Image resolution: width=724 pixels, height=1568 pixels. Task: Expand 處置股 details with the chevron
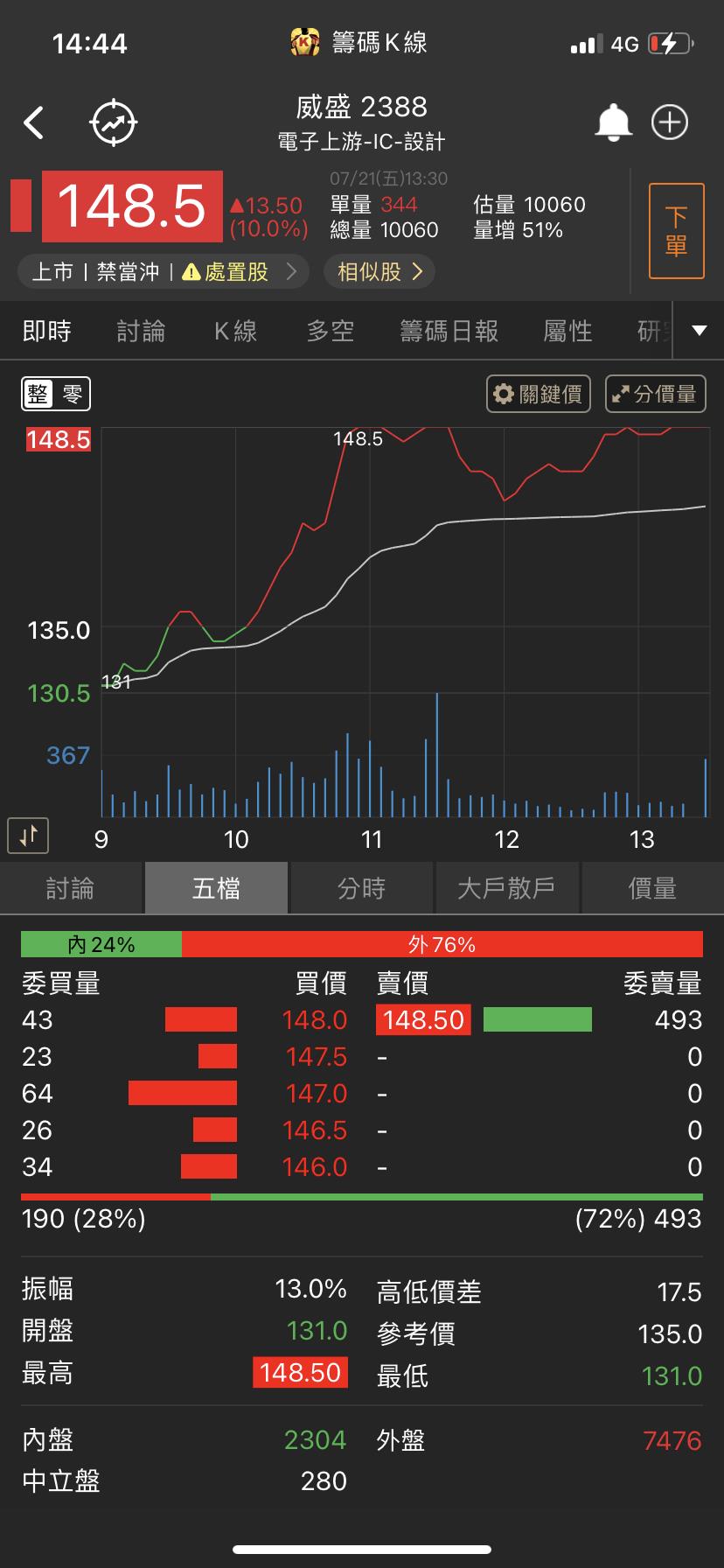pos(292,272)
